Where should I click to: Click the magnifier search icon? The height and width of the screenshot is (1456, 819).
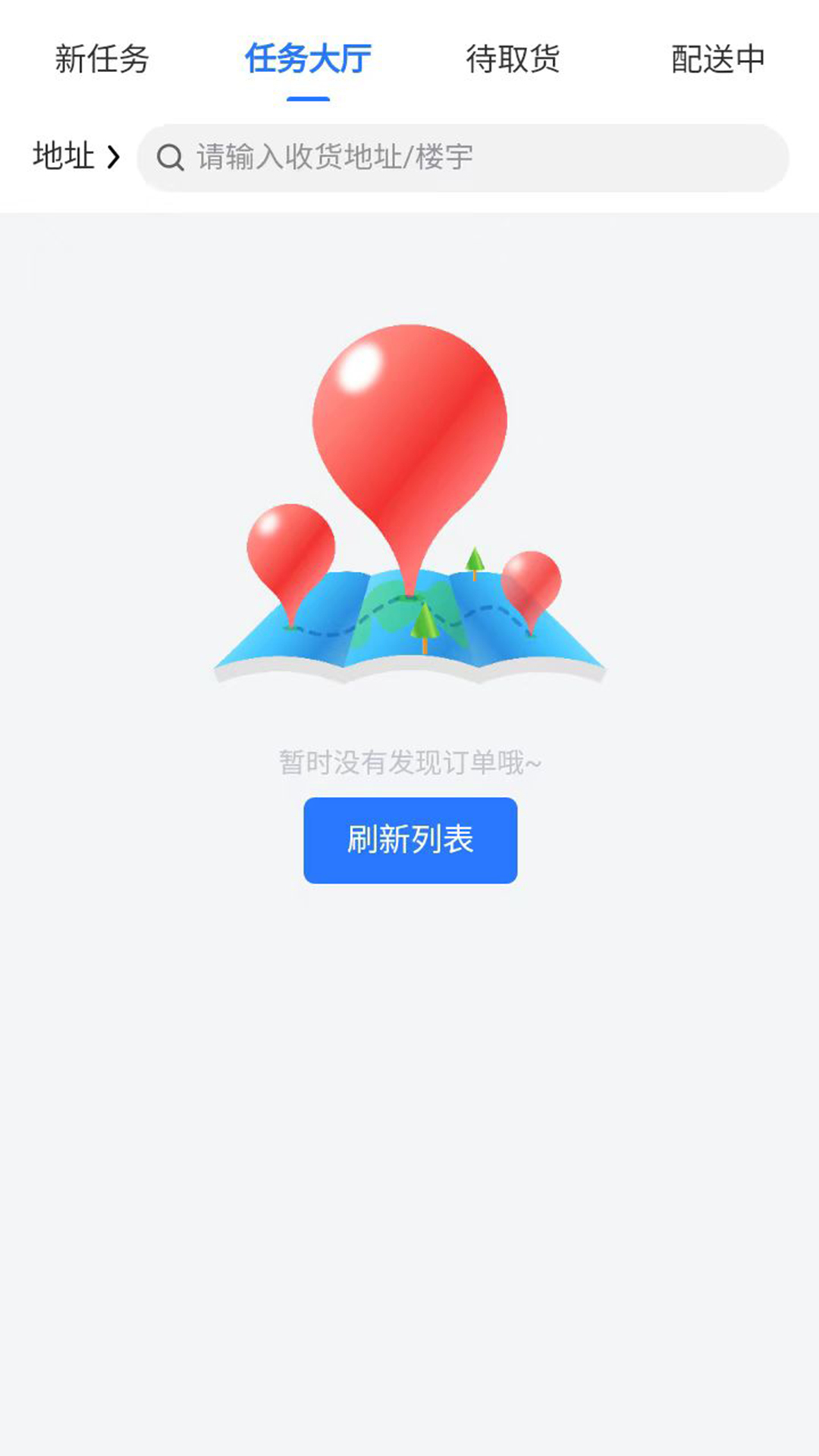tap(171, 155)
